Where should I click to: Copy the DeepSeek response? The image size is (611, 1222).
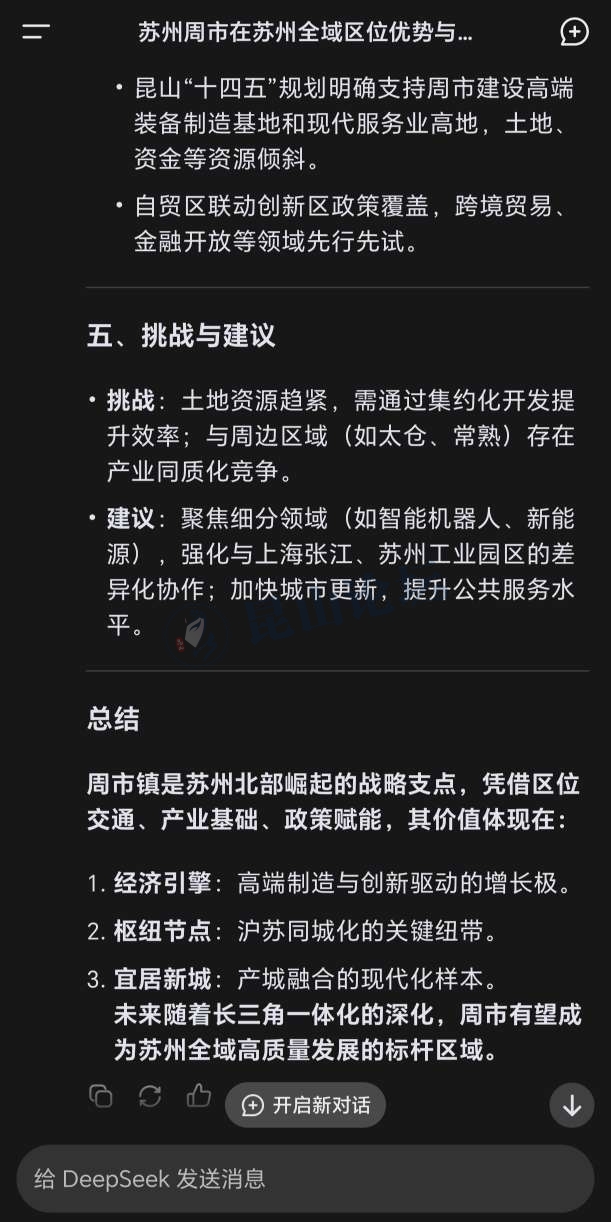101,1096
